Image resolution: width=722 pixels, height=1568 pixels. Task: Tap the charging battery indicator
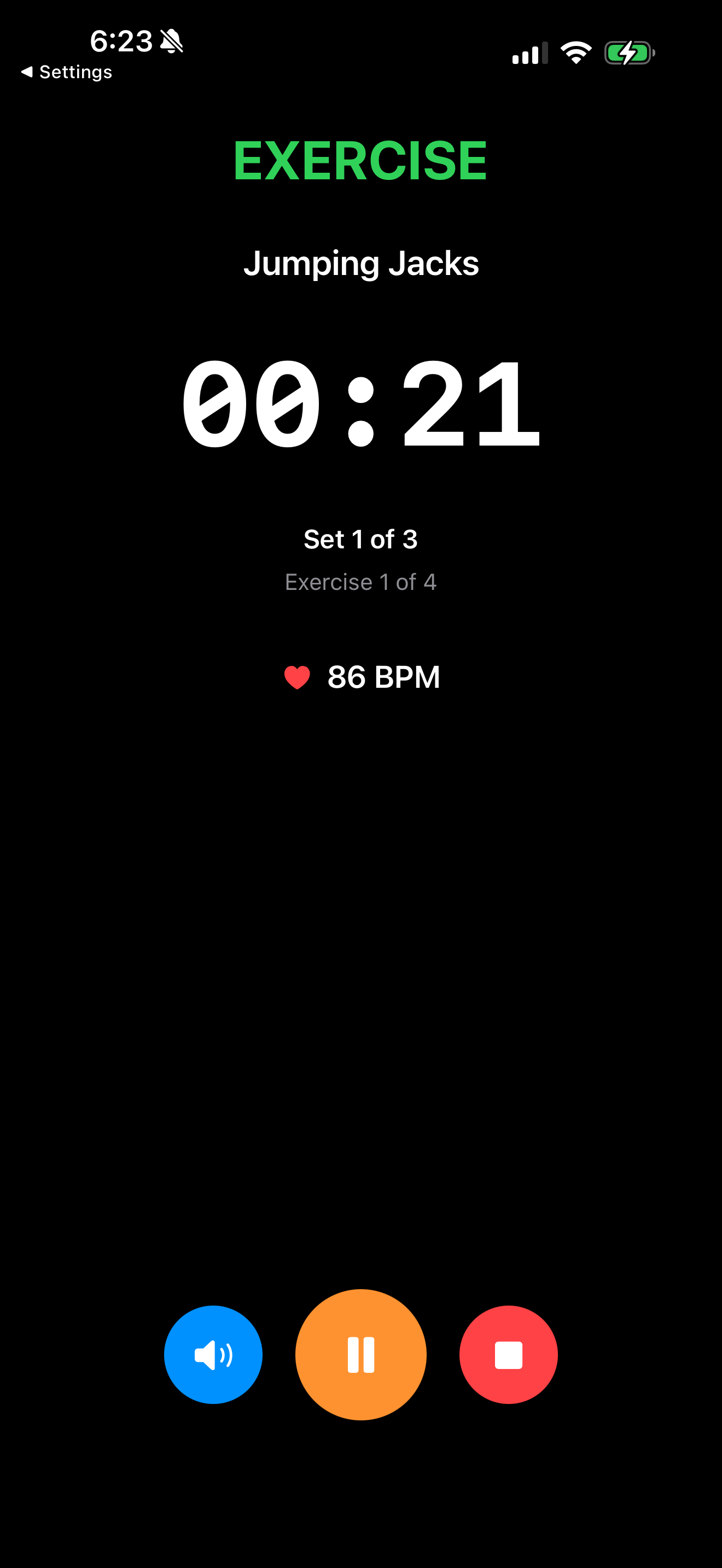coord(628,52)
